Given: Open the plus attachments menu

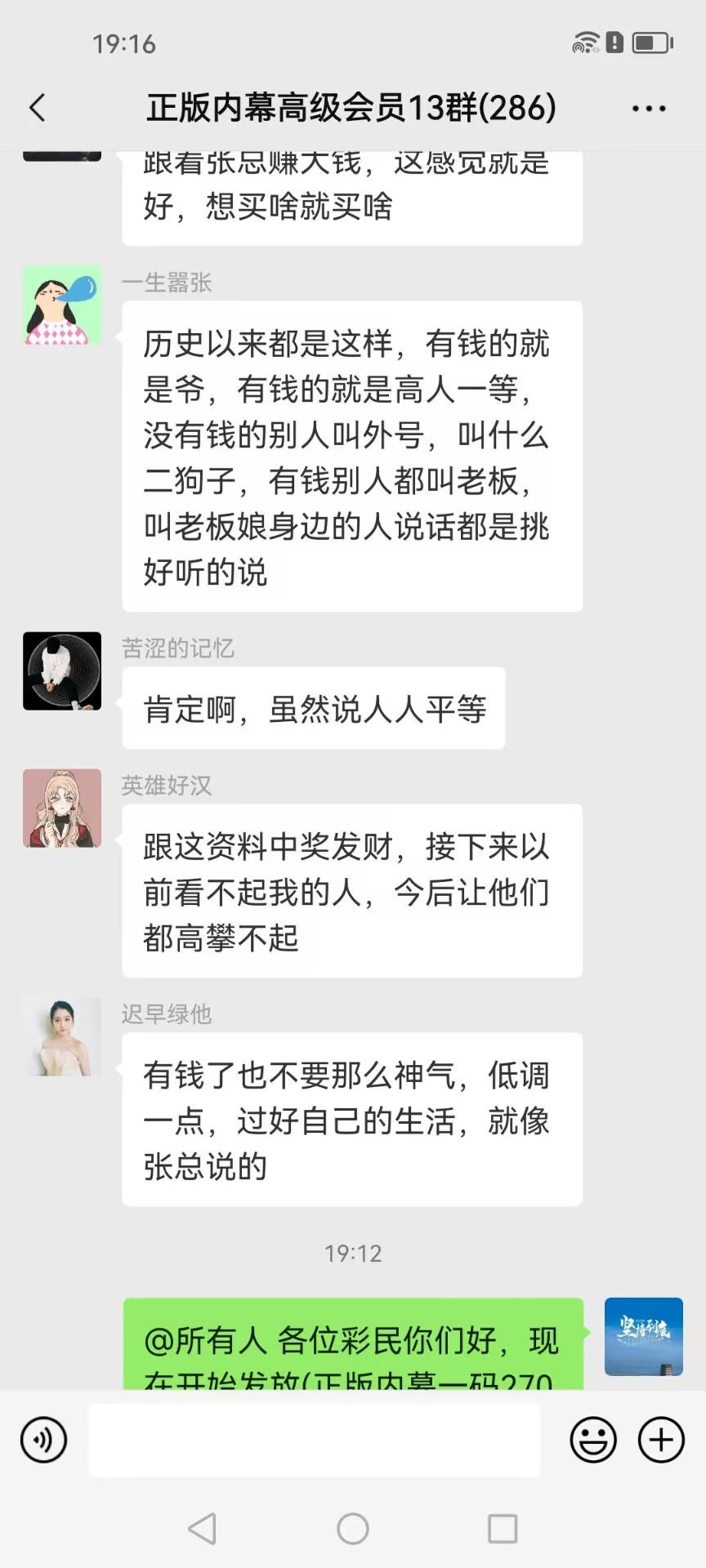Looking at the screenshot, I should pyautogui.click(x=661, y=1440).
